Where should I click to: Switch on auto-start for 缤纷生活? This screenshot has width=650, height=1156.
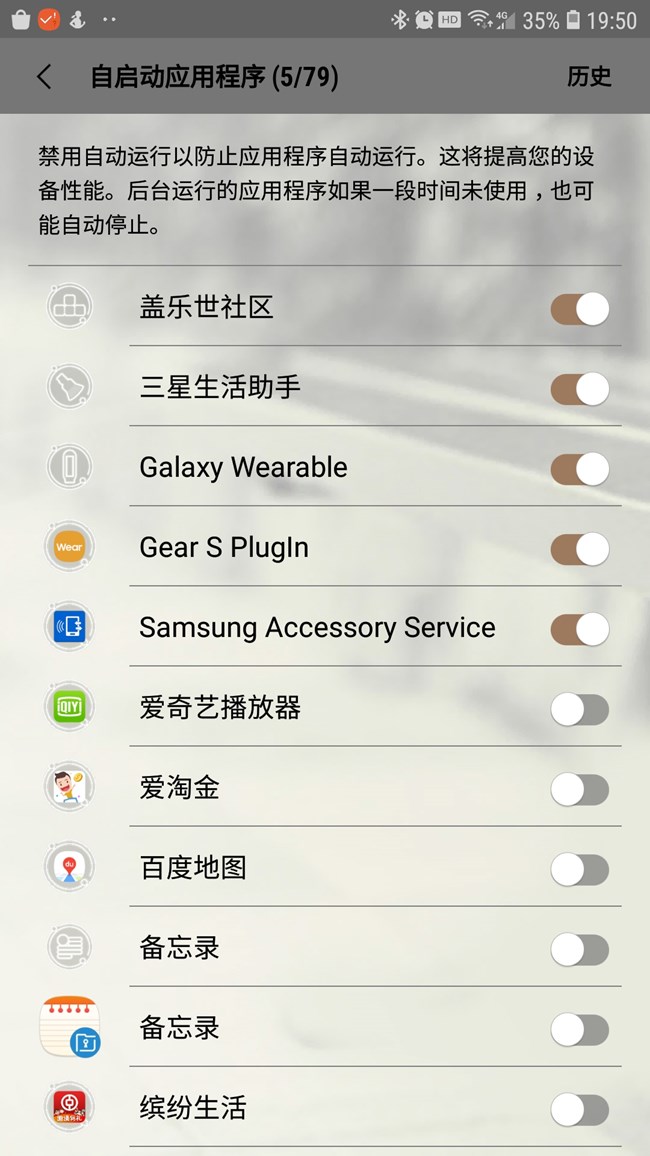point(580,1110)
